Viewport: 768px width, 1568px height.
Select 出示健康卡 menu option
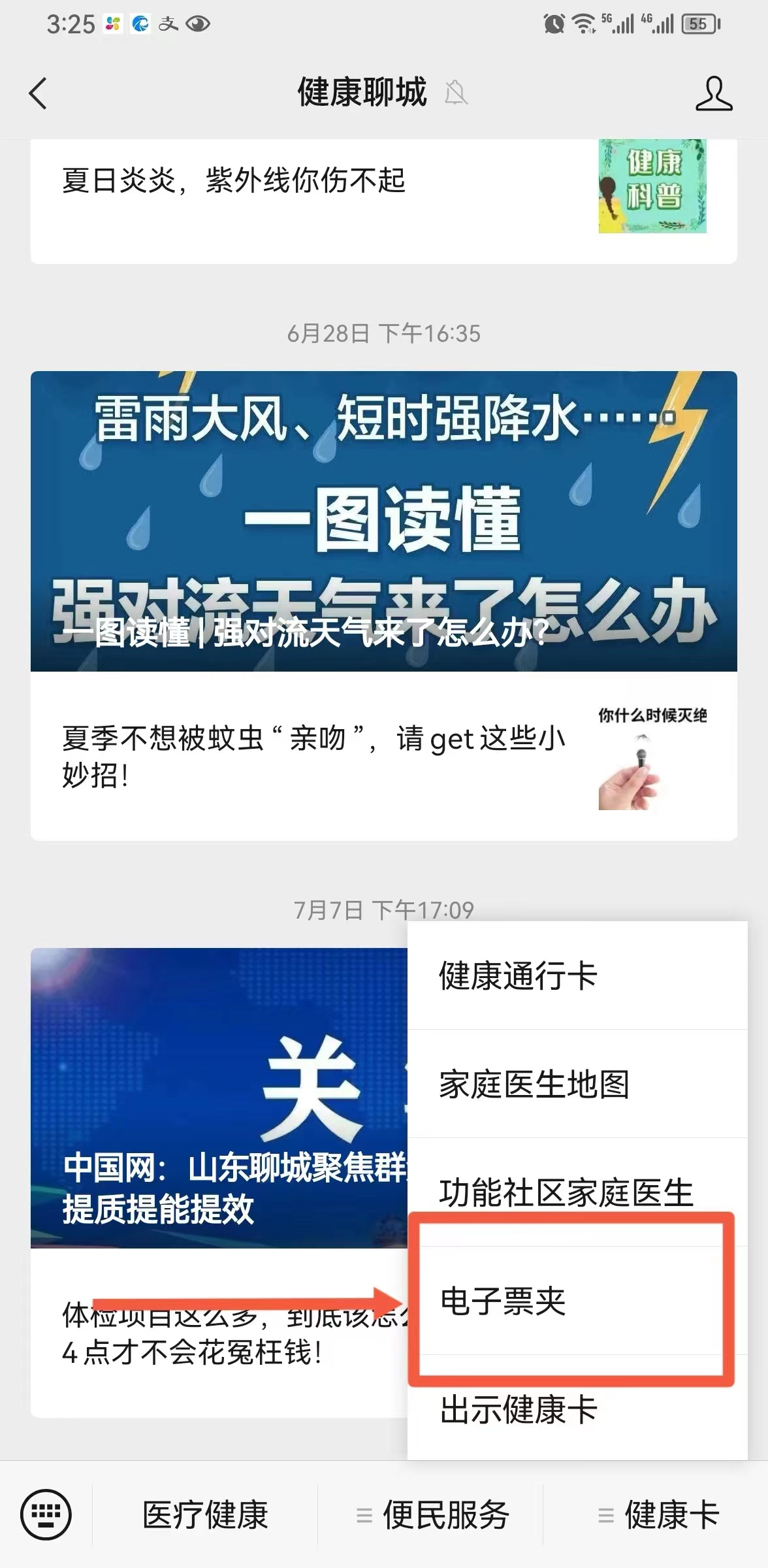click(577, 1410)
